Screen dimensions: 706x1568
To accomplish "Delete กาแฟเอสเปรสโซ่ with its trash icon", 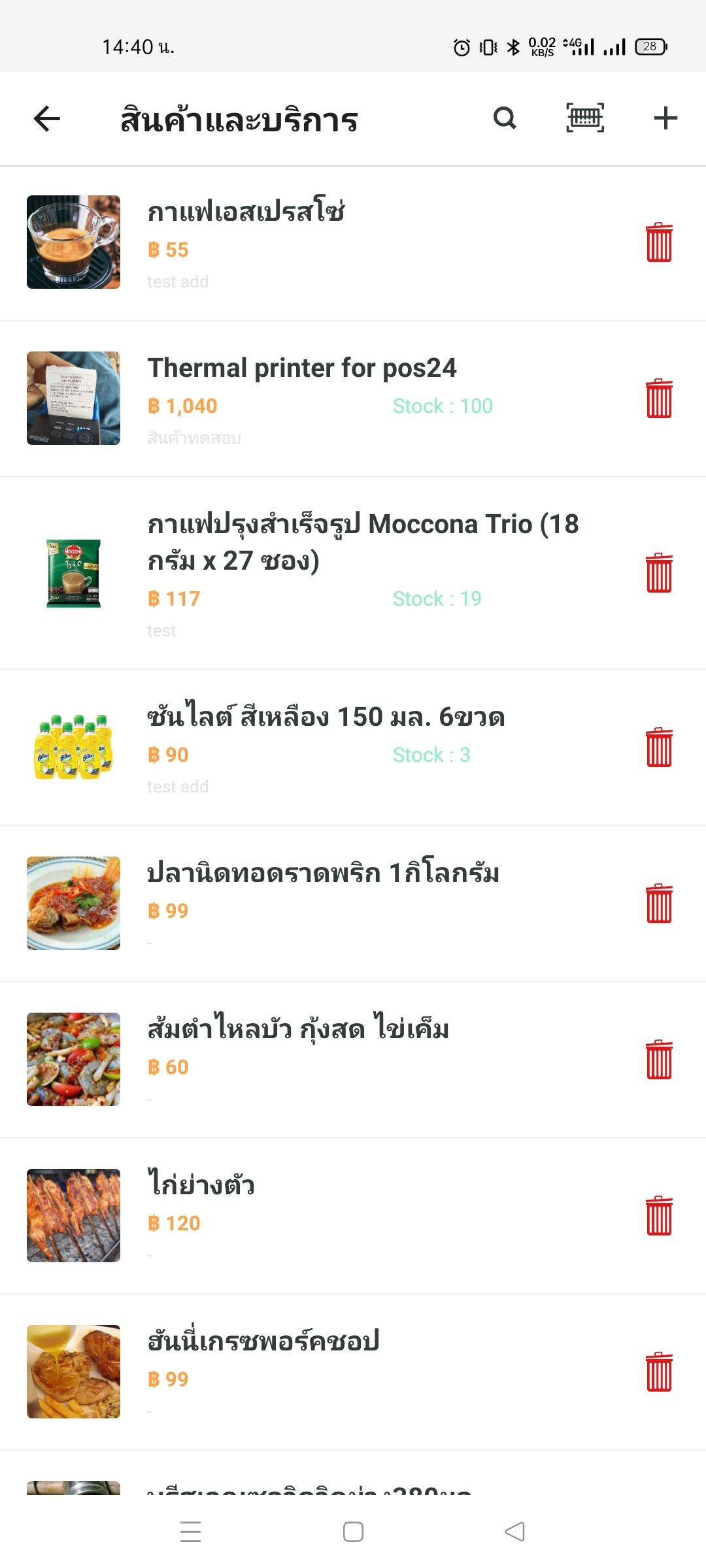I will point(659,242).
